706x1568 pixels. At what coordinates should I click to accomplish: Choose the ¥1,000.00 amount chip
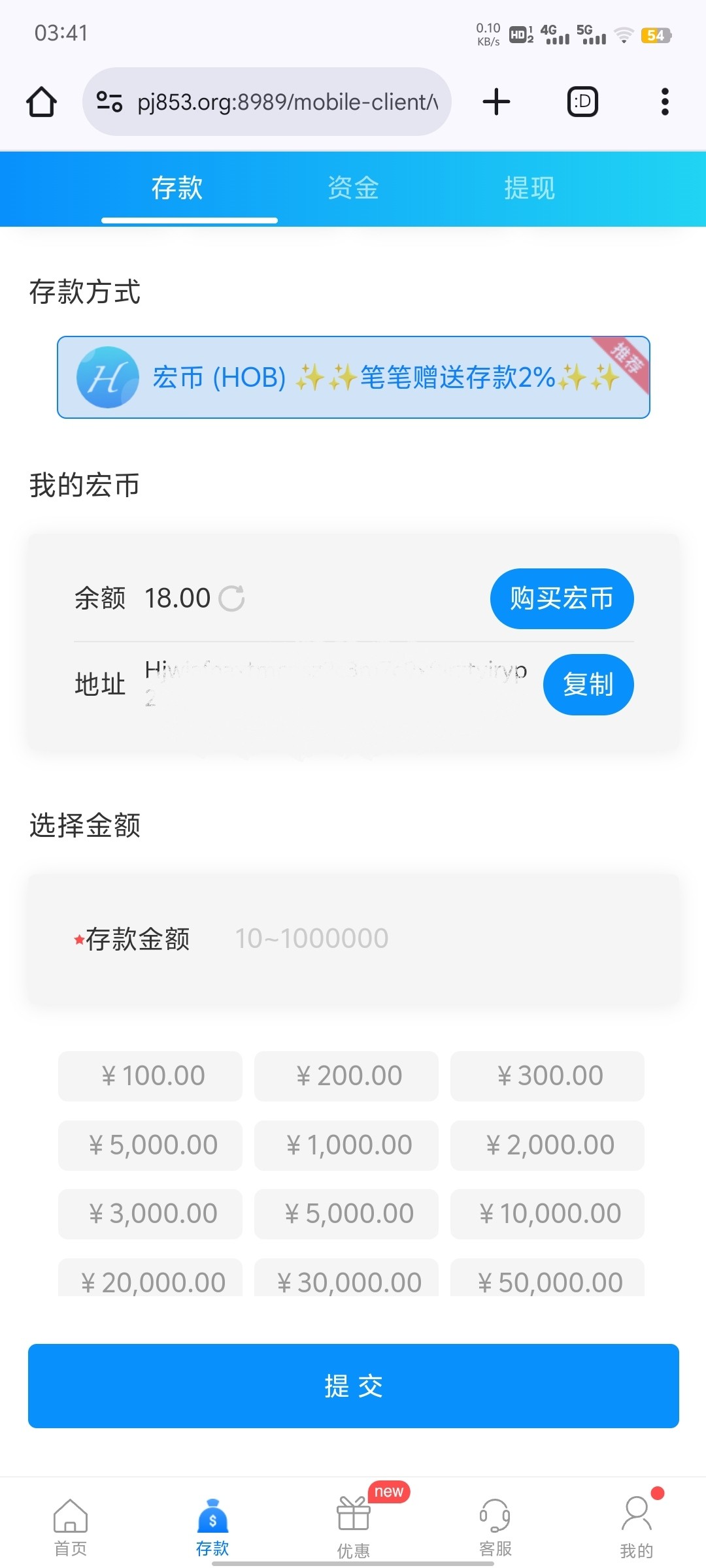click(346, 1145)
